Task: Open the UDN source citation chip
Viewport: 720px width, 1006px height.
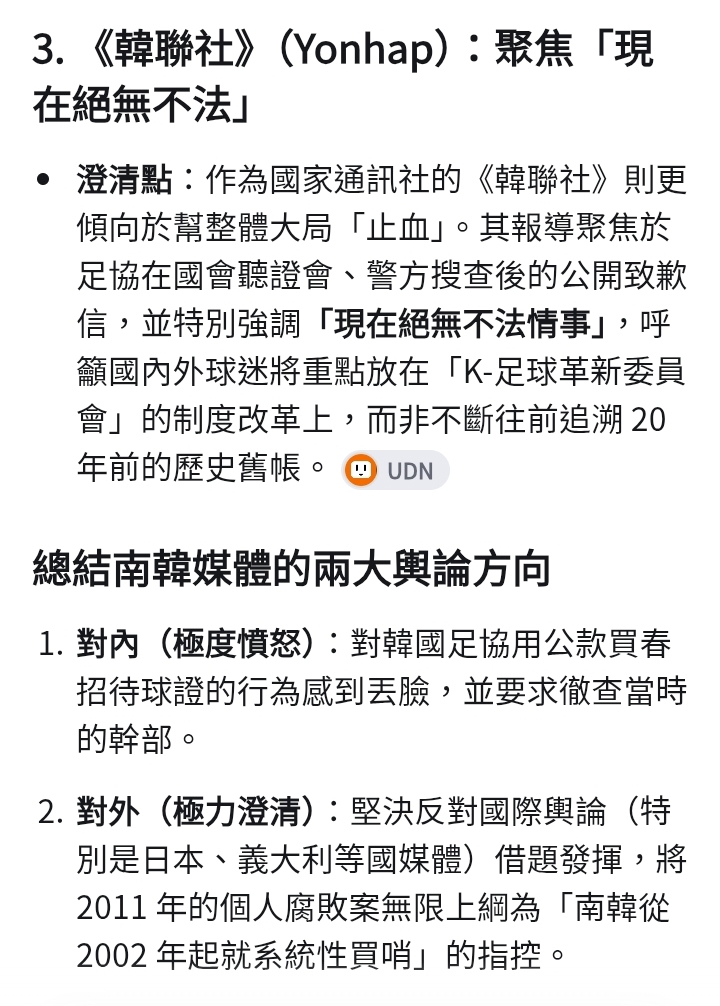Action: pos(395,470)
